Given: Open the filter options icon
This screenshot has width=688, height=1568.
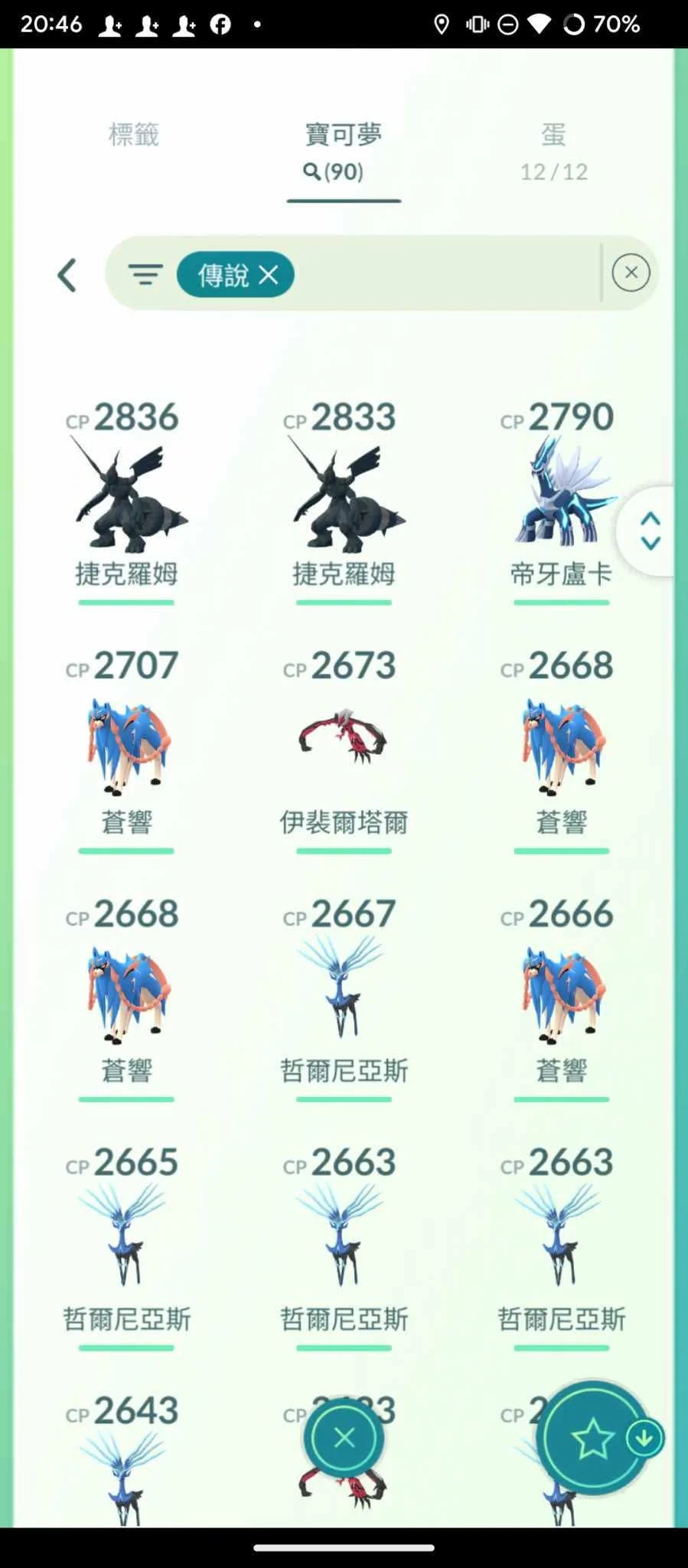Looking at the screenshot, I should pyautogui.click(x=145, y=274).
